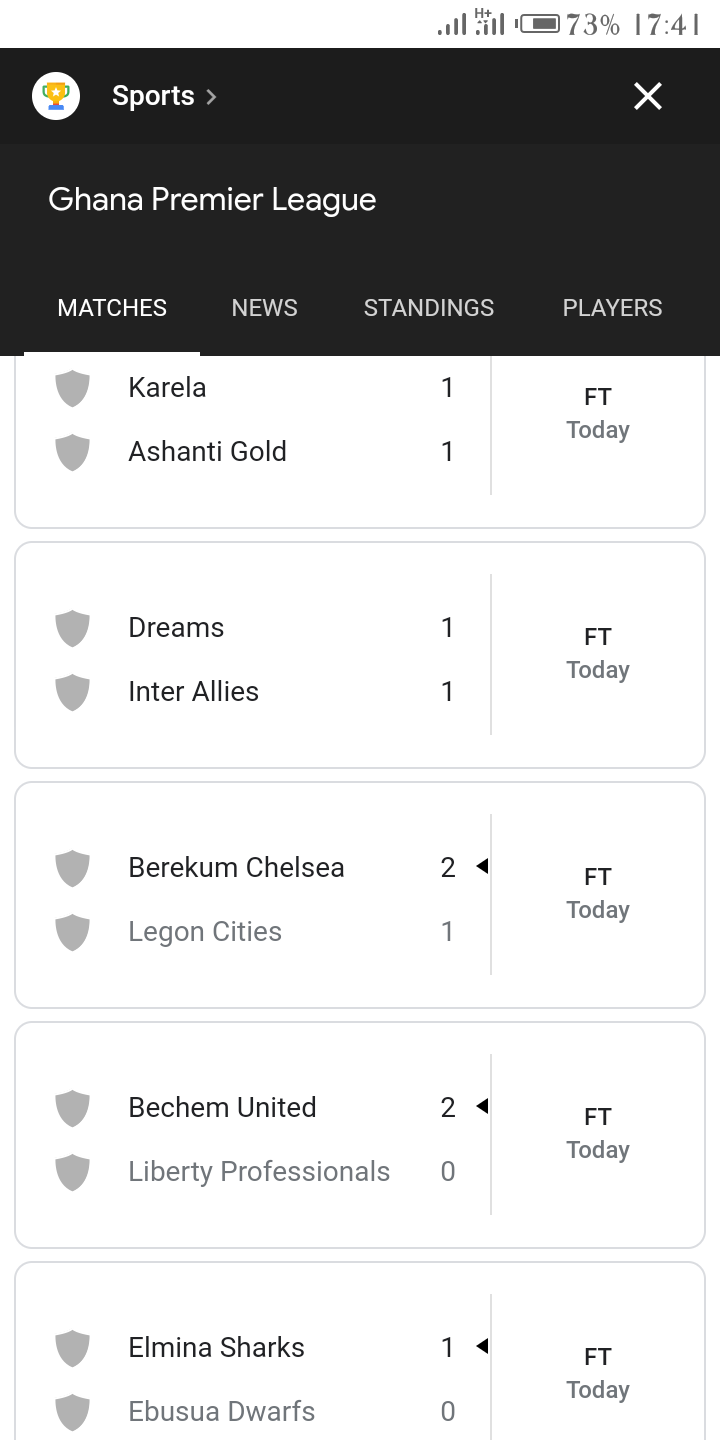Close the sports panel
720x1440 pixels.
pos(648,96)
